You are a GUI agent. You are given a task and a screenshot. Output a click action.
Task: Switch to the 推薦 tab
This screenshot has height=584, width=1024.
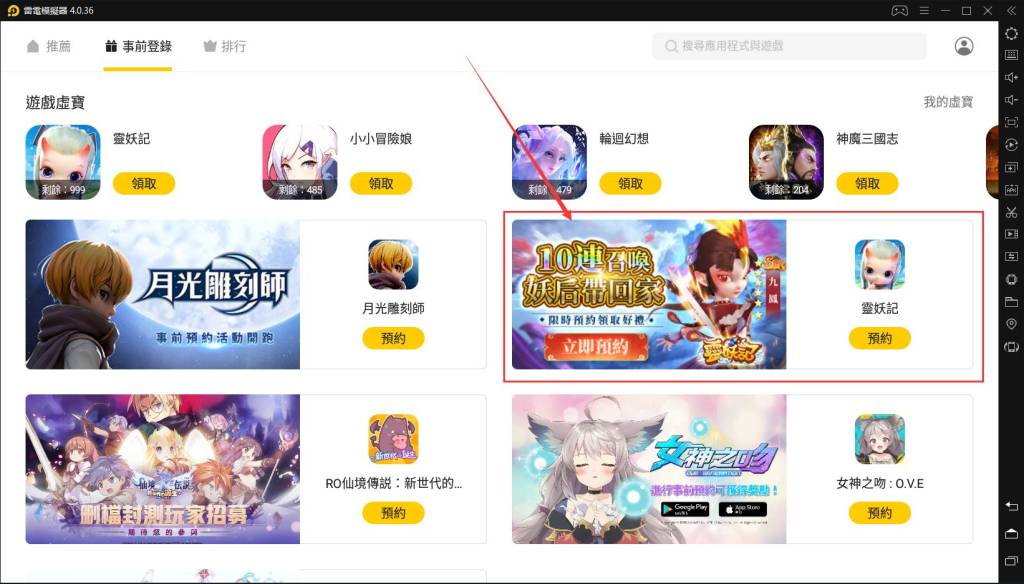tap(49, 46)
